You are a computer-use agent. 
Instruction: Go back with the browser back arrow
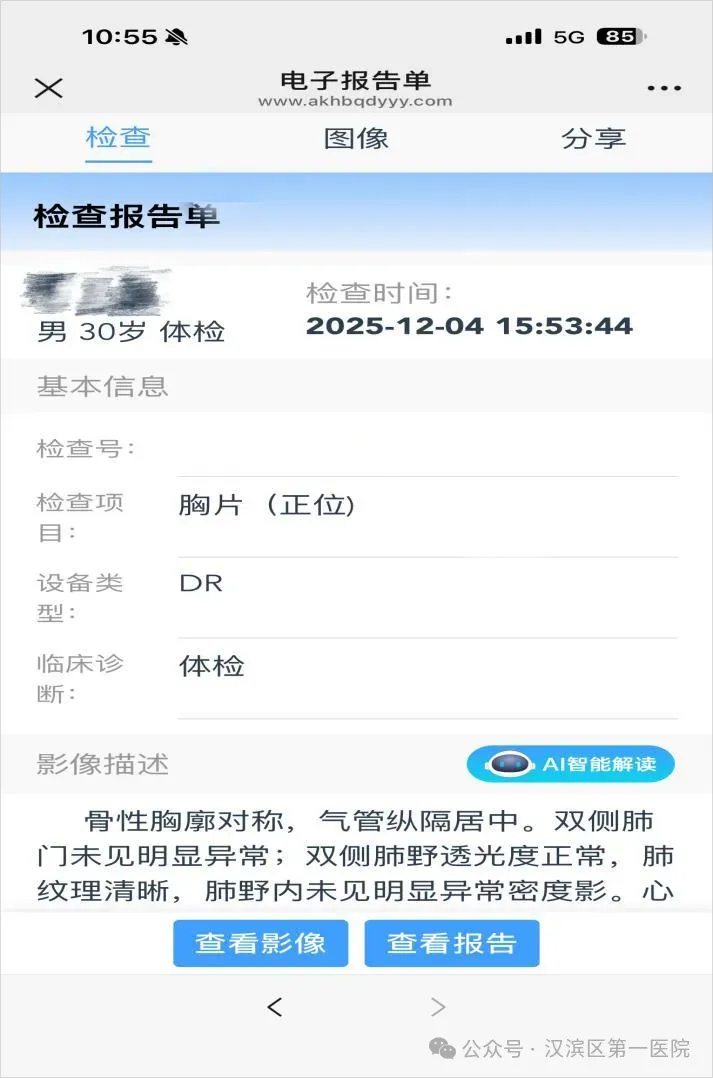coord(275,1007)
